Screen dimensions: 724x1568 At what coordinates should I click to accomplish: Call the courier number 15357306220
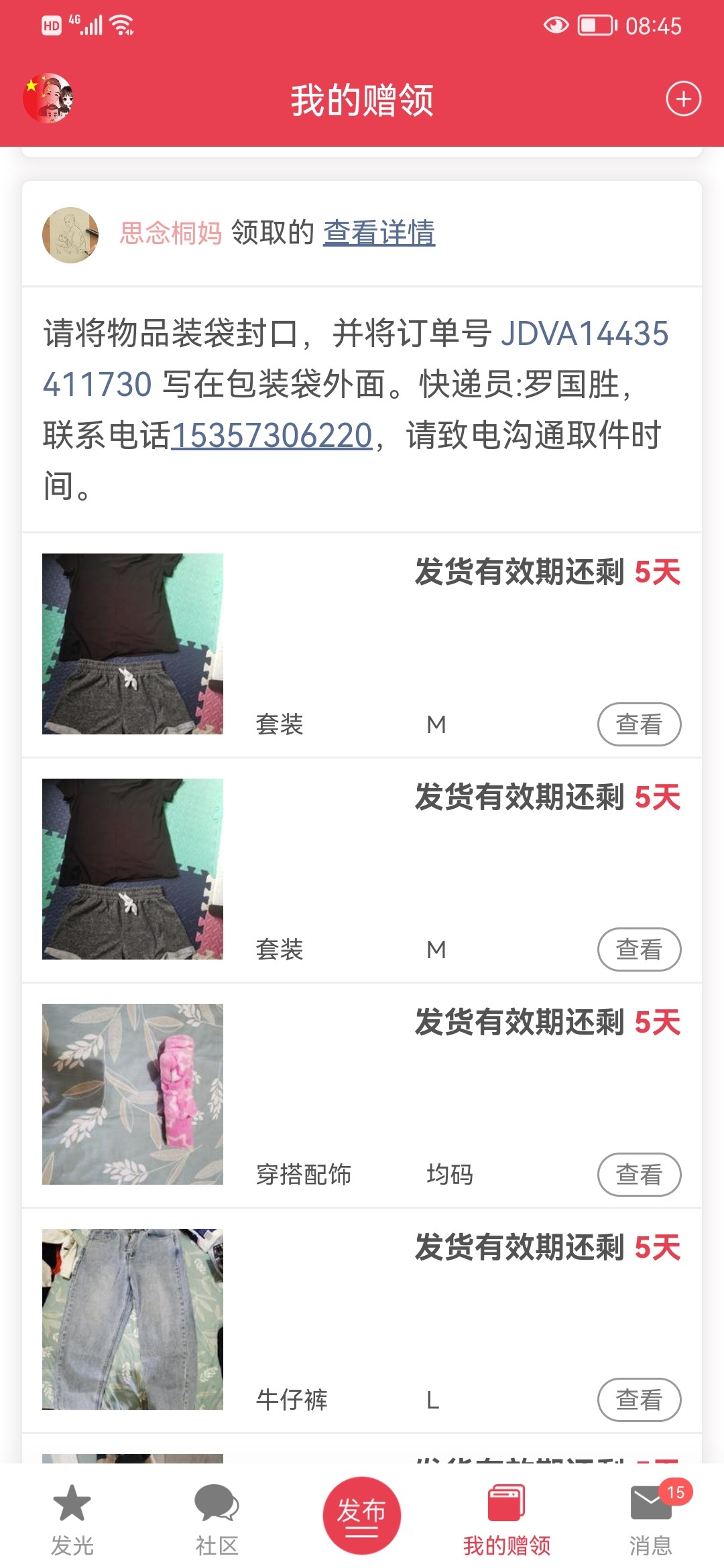[271, 436]
